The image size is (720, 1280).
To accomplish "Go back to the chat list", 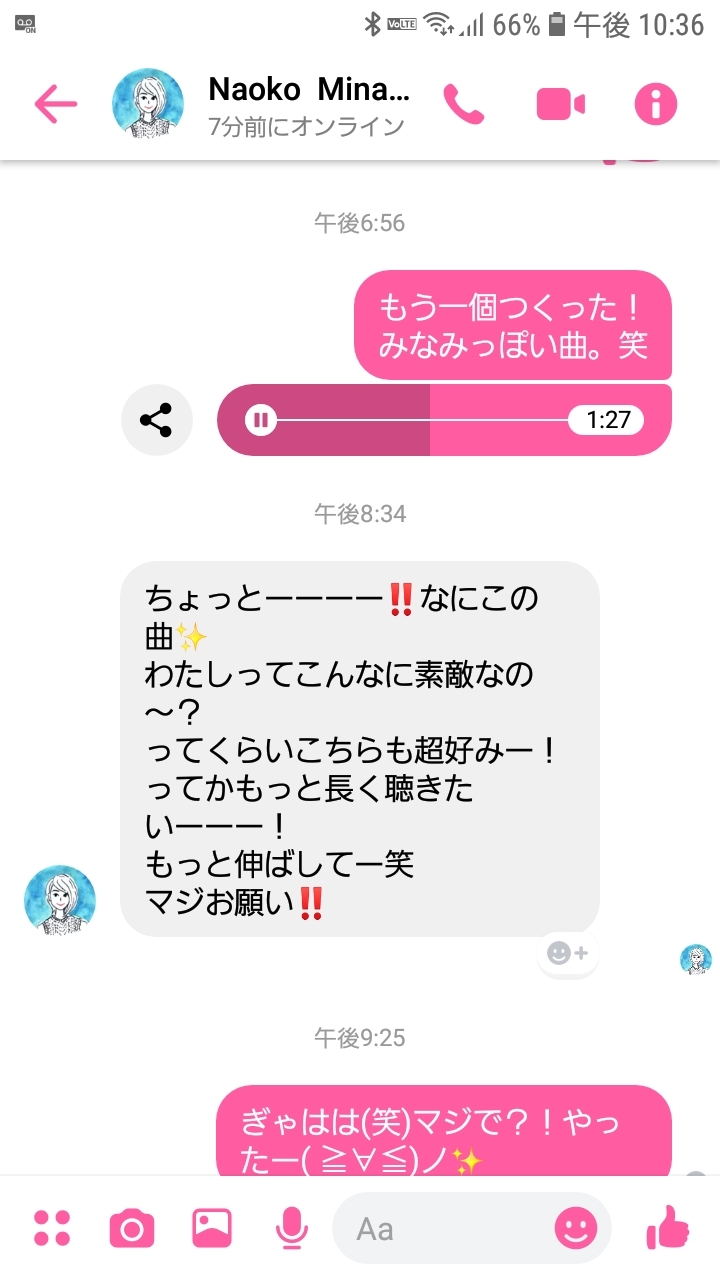I will click(56, 104).
